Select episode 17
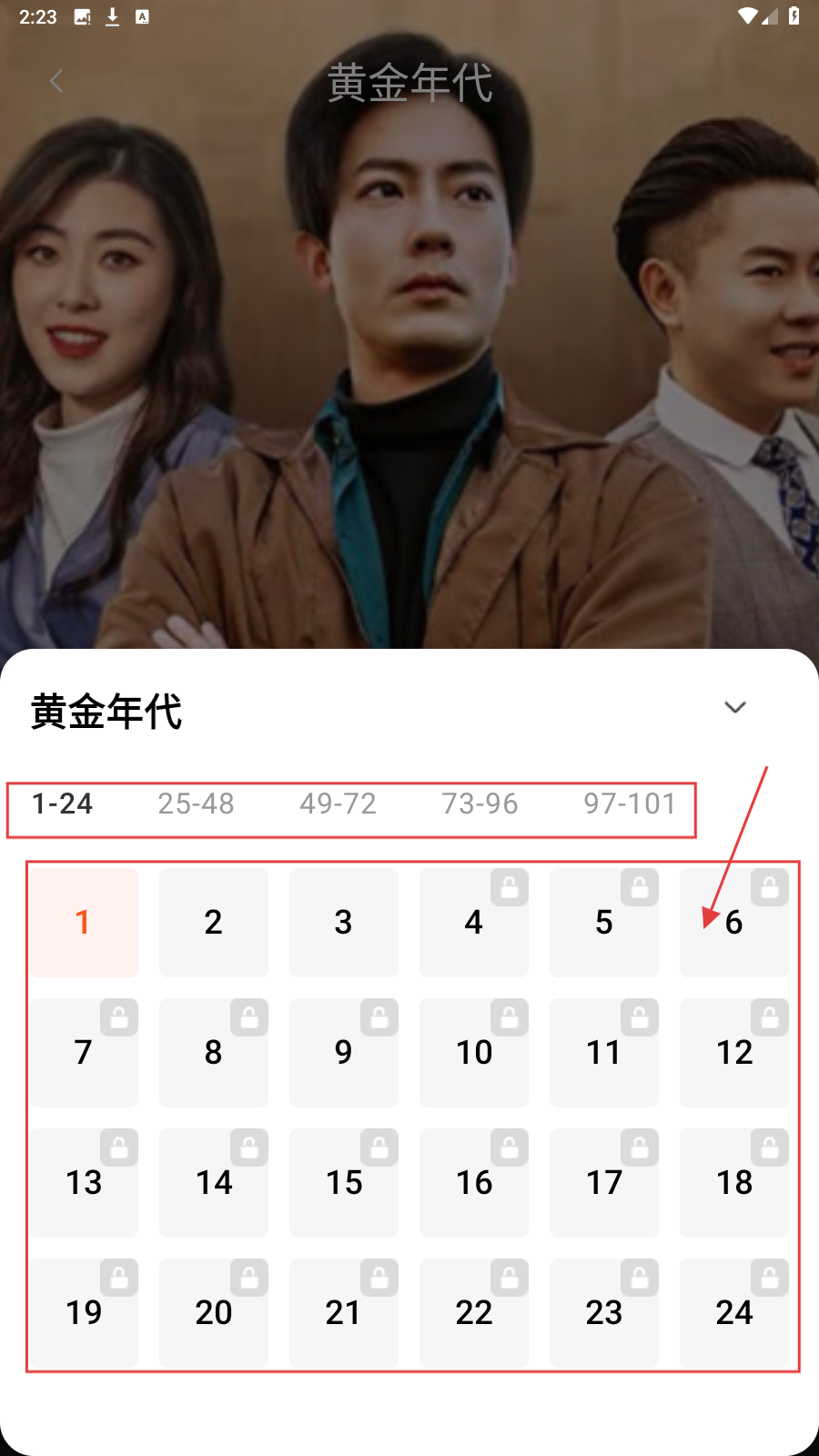Viewport: 819px width, 1456px height. coord(604,1183)
